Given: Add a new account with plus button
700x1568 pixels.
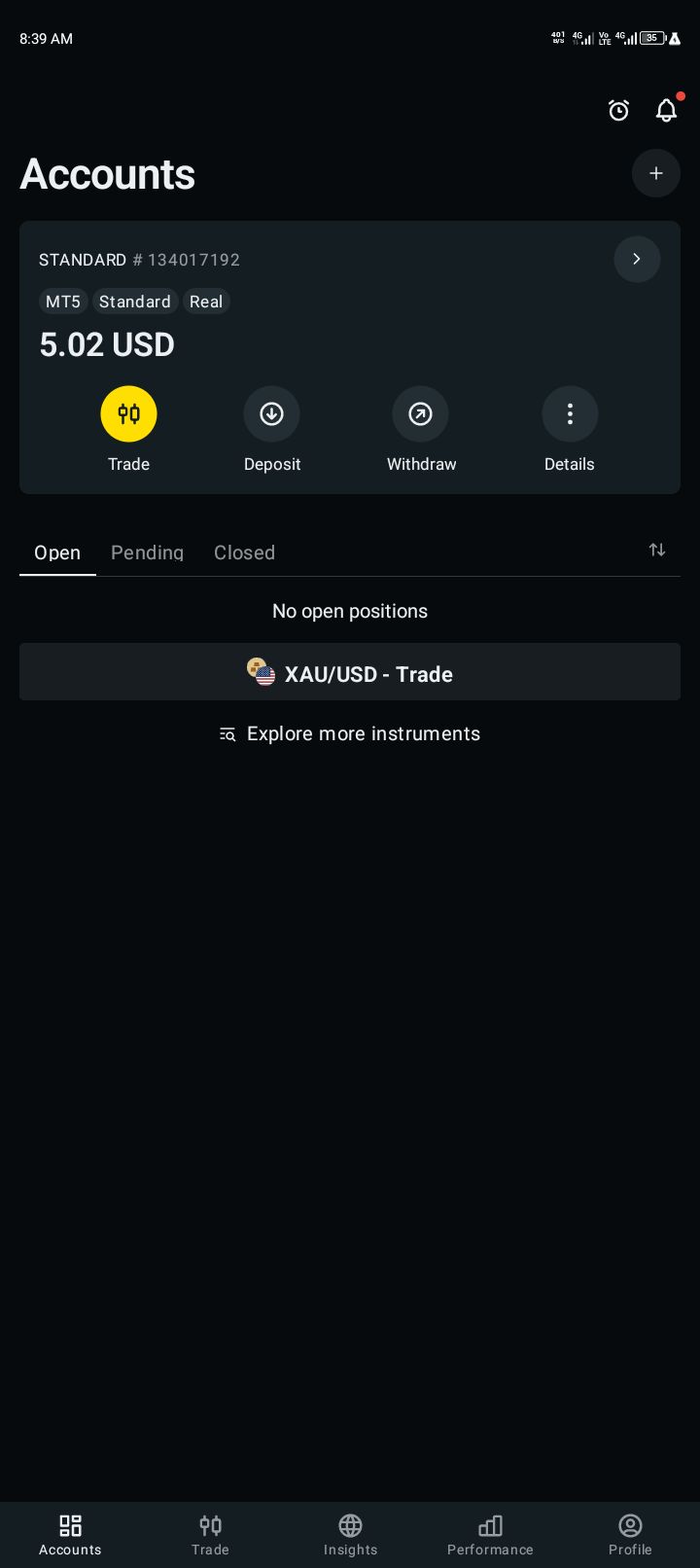Looking at the screenshot, I should (x=656, y=173).
